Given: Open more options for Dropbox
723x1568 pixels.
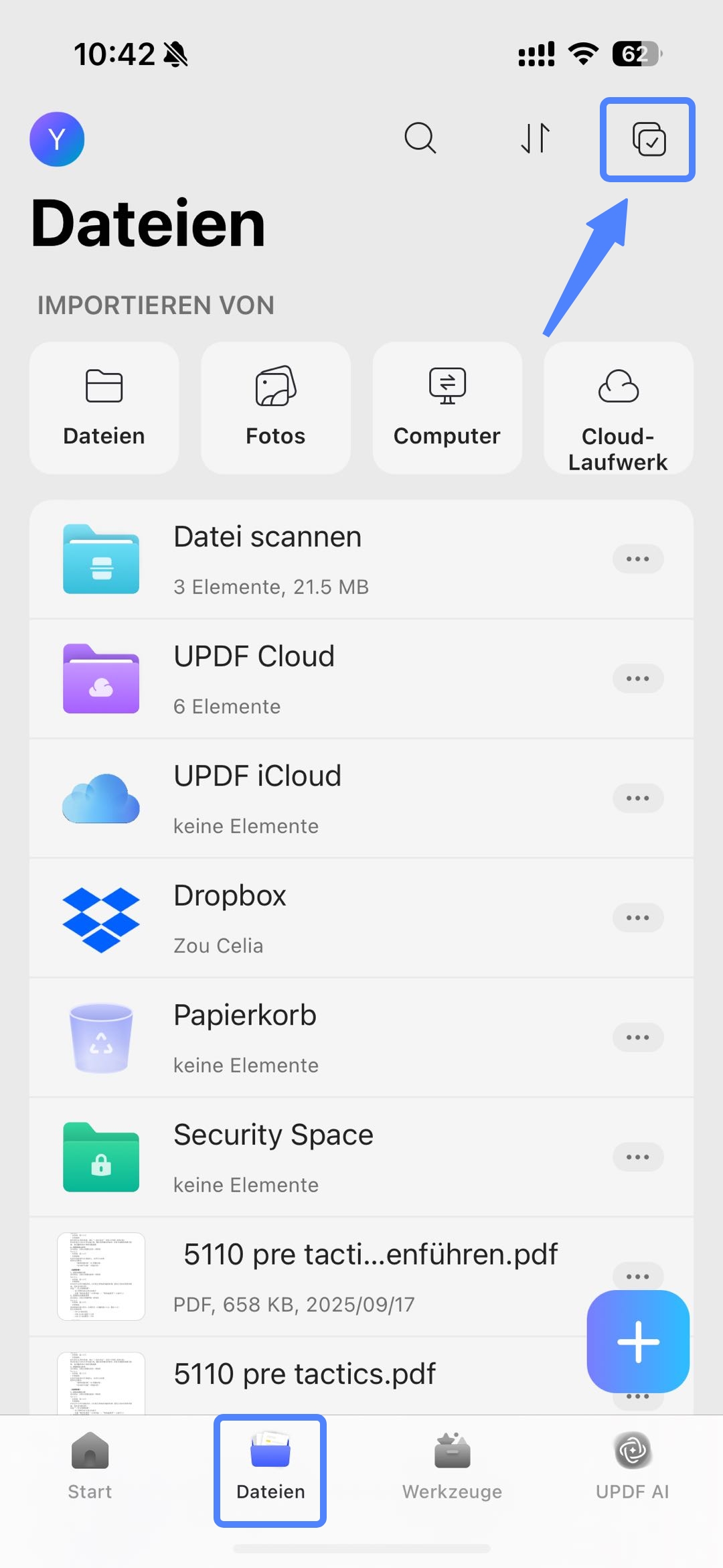Looking at the screenshot, I should coord(638,918).
